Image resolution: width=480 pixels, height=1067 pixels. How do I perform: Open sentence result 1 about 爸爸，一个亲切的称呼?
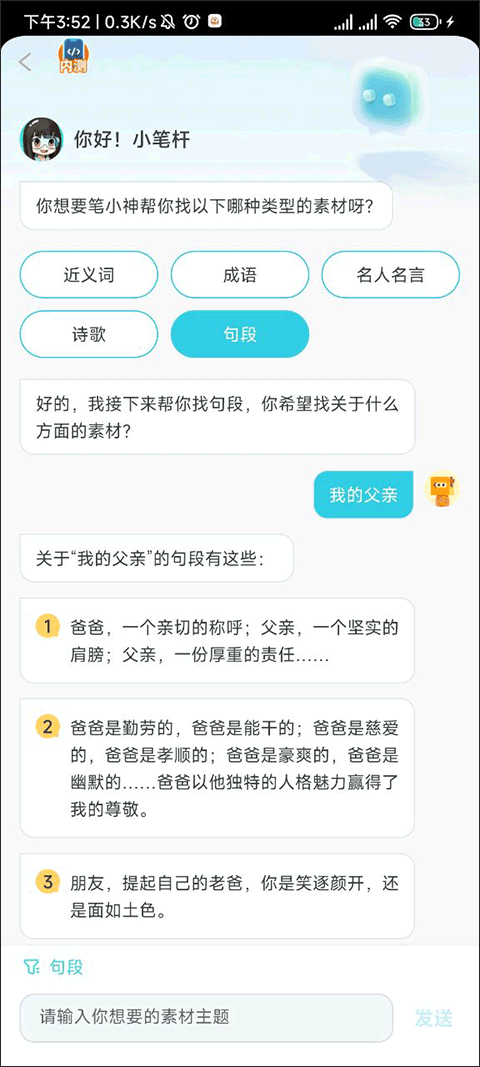[x=217, y=640]
